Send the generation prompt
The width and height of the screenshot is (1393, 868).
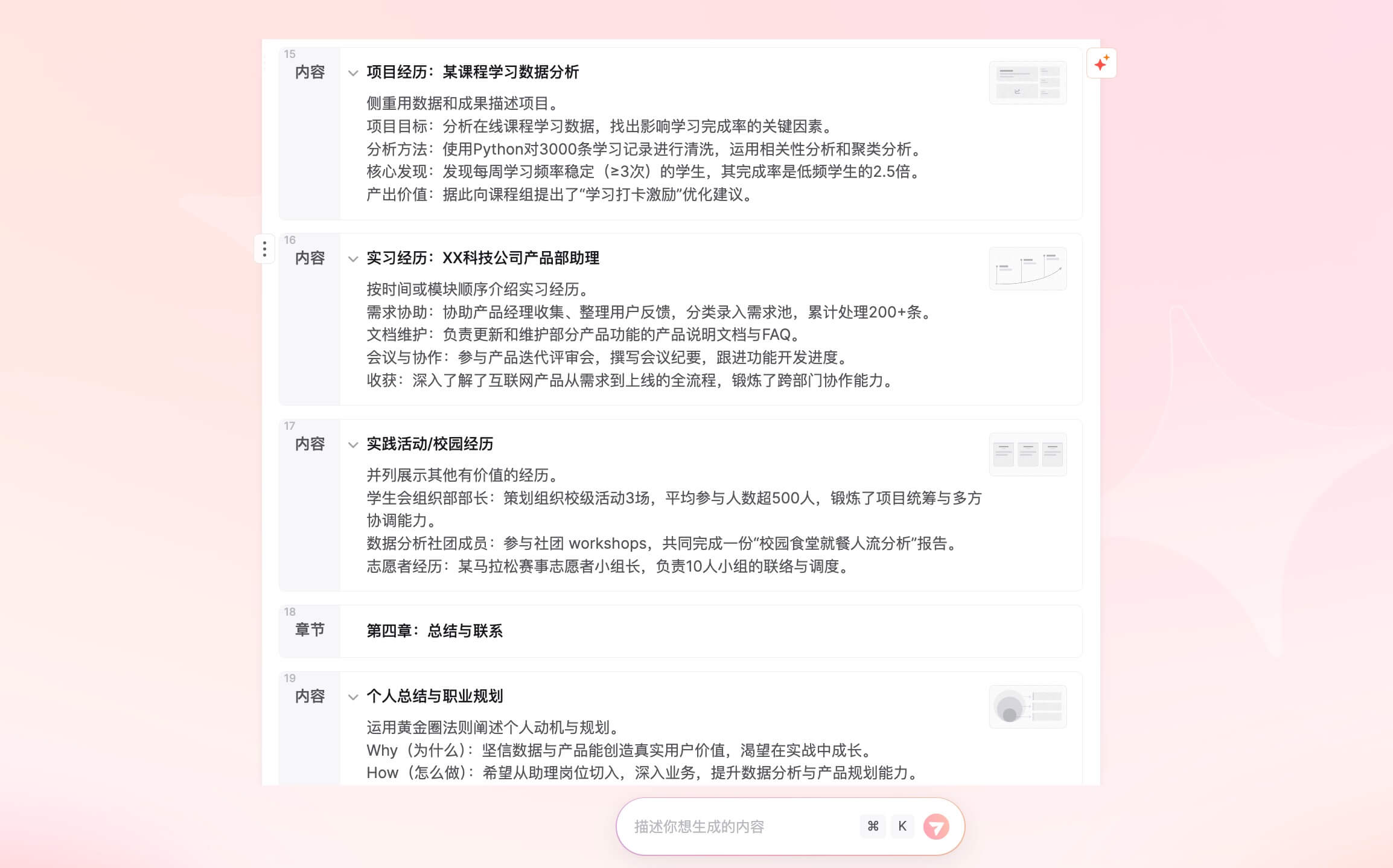(936, 826)
